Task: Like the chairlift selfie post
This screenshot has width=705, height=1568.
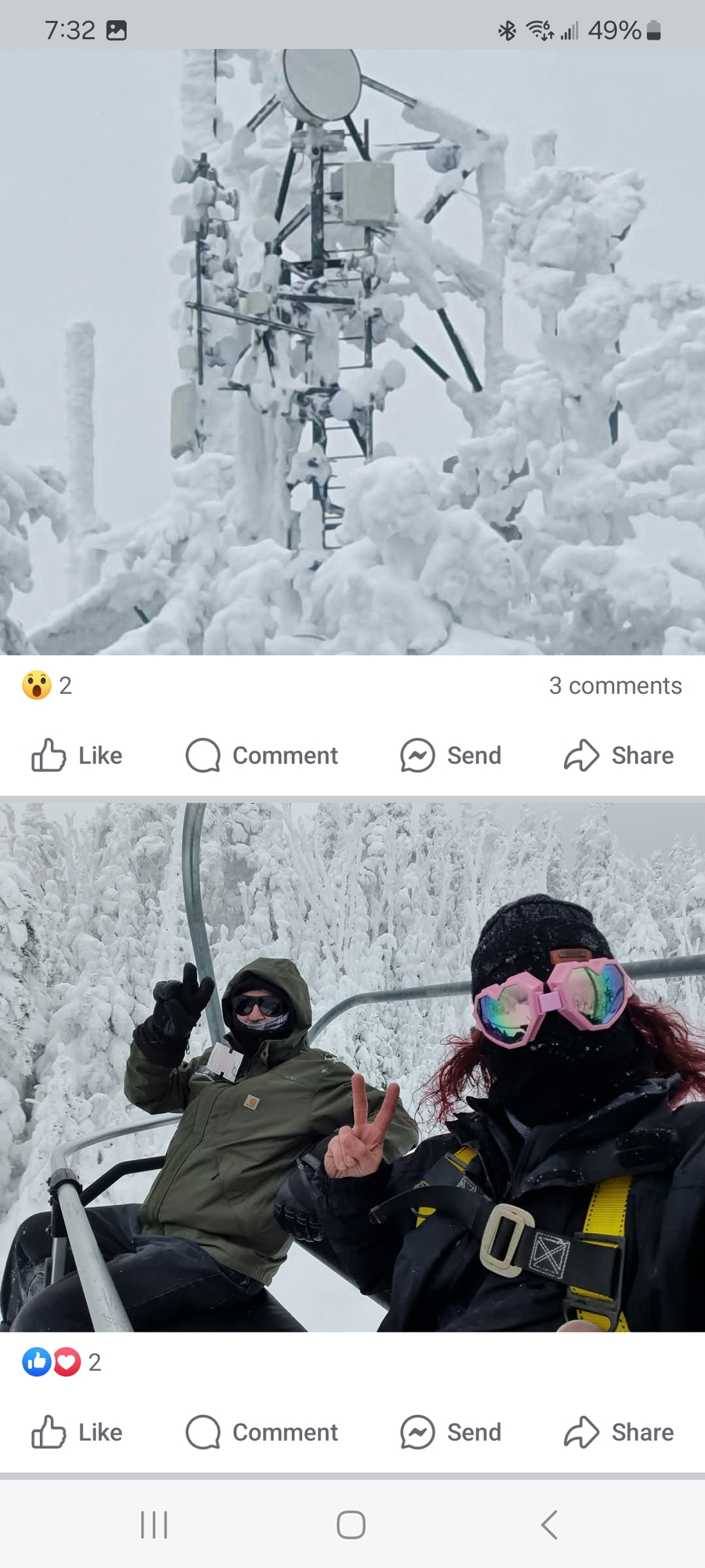Action: pyautogui.click(x=77, y=1432)
